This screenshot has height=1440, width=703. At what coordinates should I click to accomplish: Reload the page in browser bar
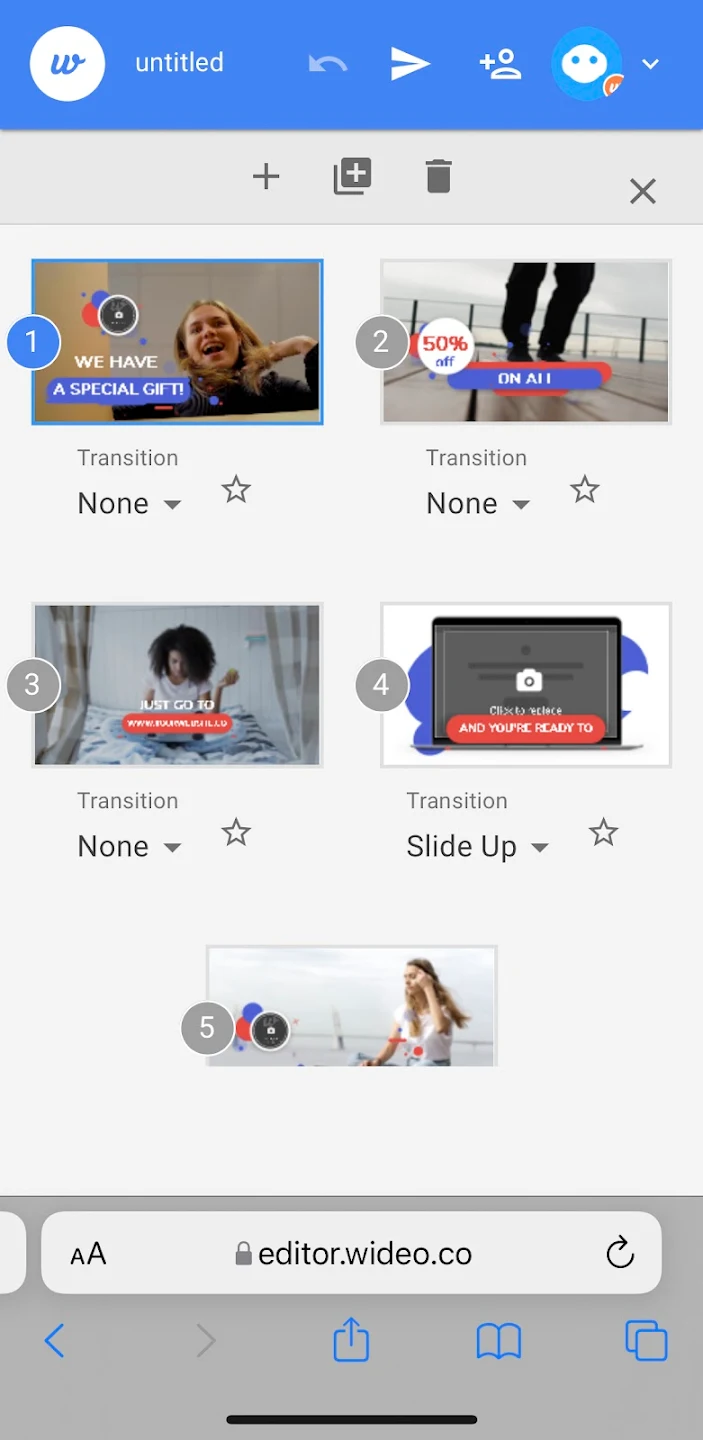[620, 1252]
